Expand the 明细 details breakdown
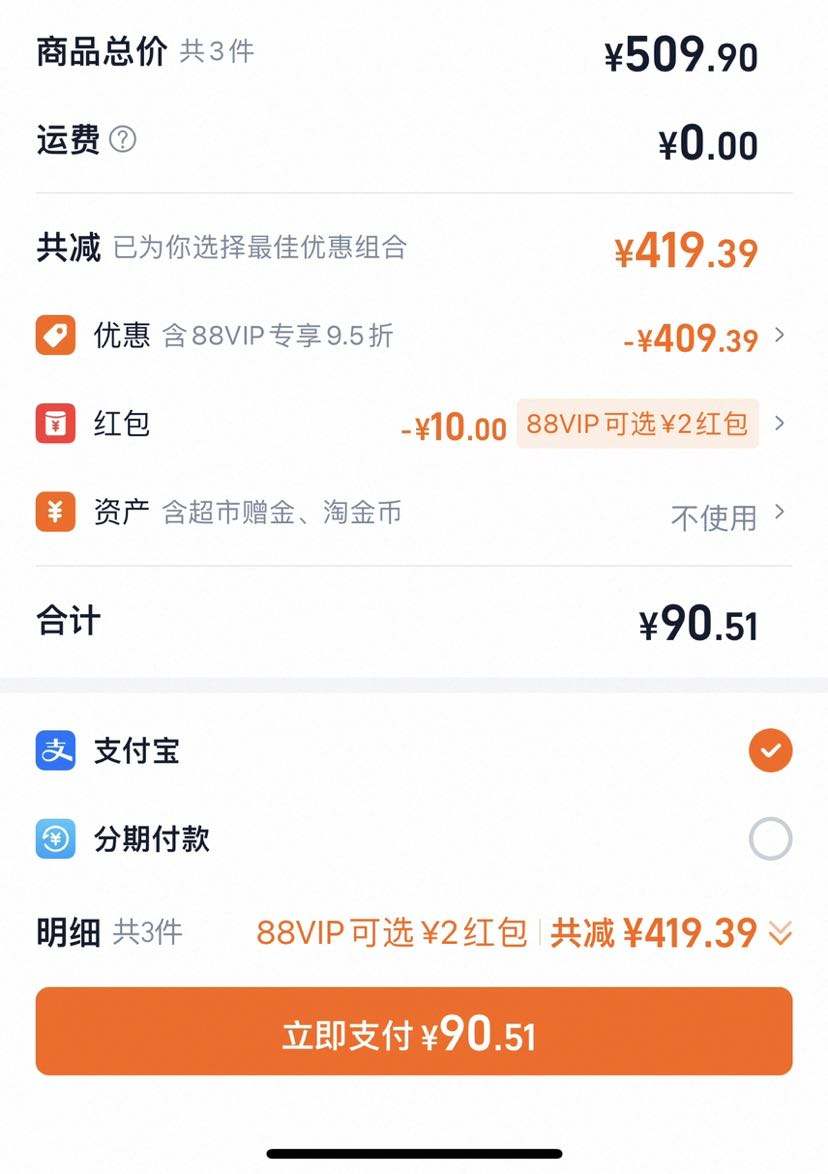The height and width of the screenshot is (1174, 828). click(779, 933)
